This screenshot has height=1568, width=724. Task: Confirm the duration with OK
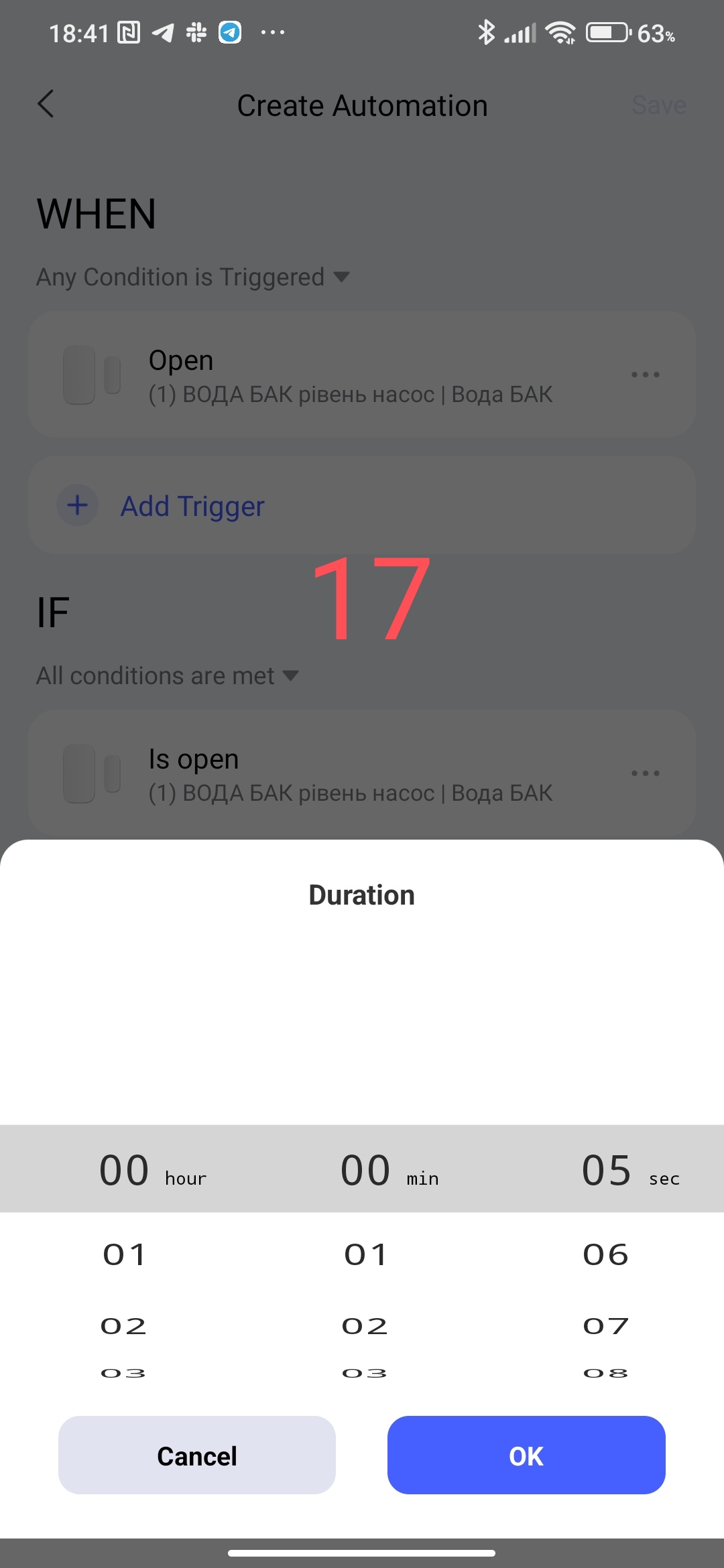(526, 1455)
